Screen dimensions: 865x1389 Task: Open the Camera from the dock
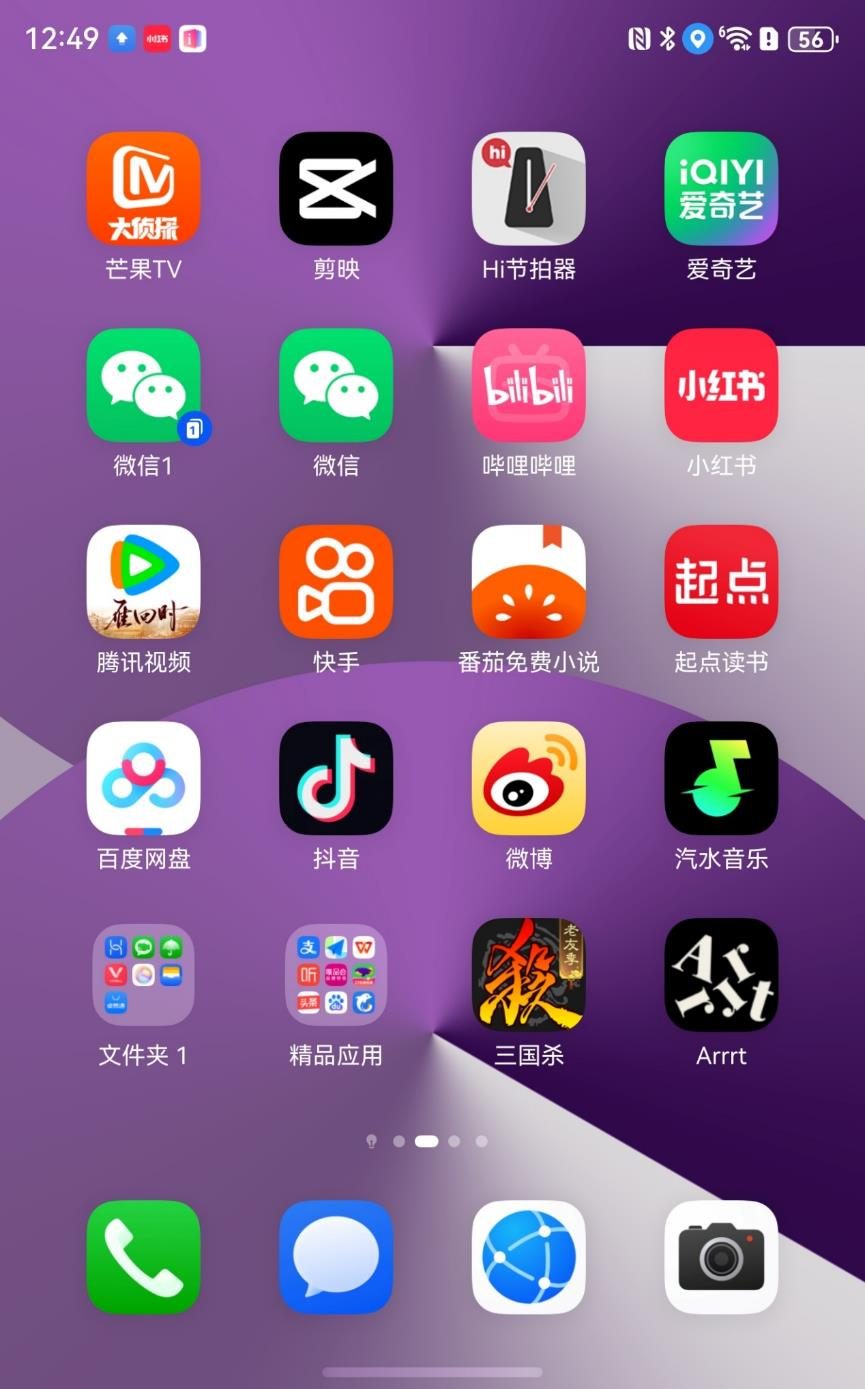click(x=721, y=1257)
